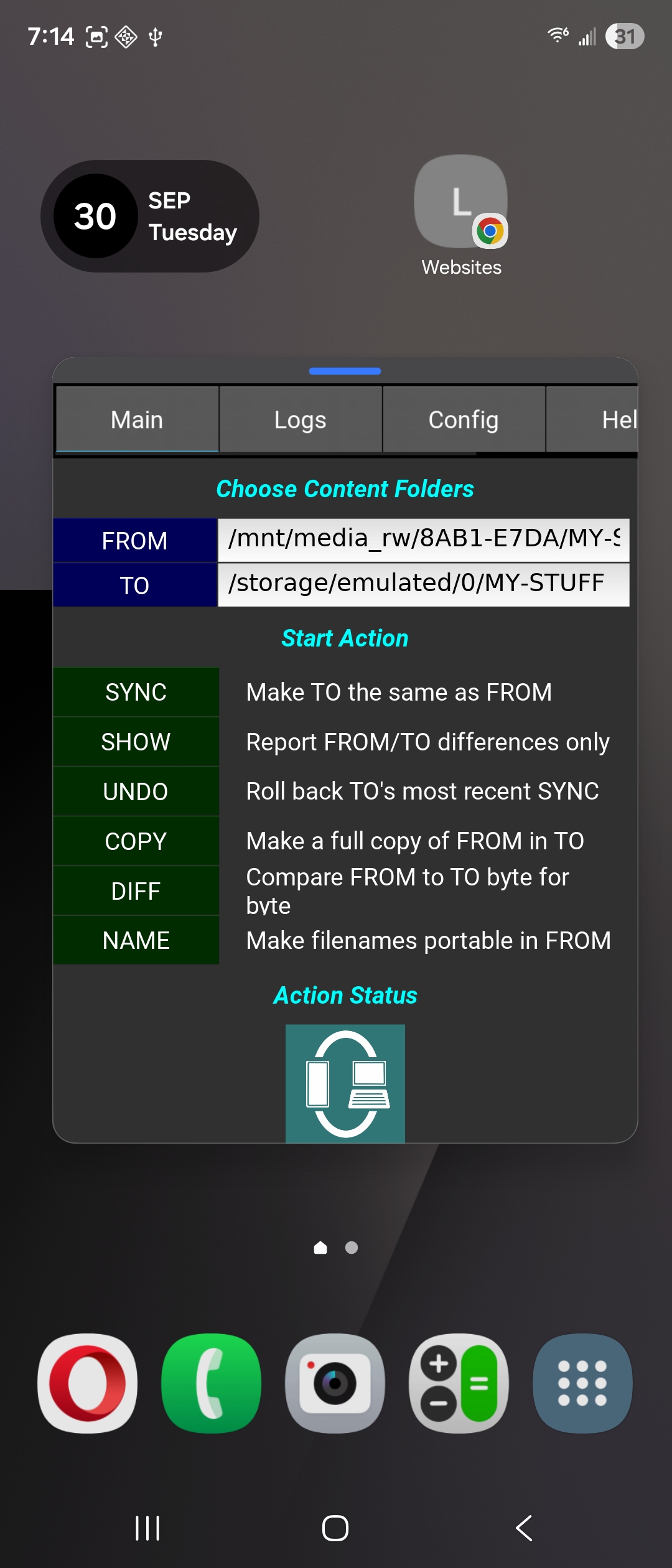
Task: Open the Calculator app
Action: pyautogui.click(x=459, y=1383)
